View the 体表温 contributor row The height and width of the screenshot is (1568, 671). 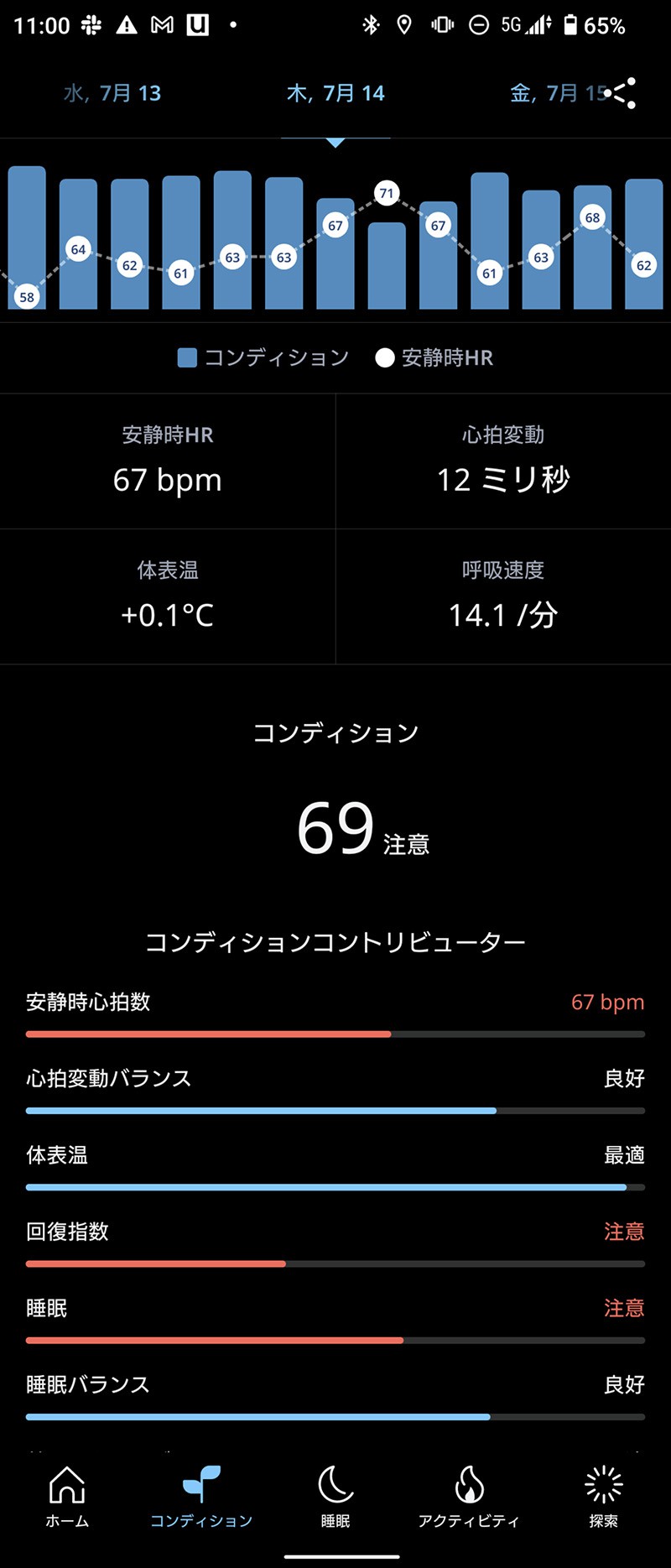point(335,1164)
